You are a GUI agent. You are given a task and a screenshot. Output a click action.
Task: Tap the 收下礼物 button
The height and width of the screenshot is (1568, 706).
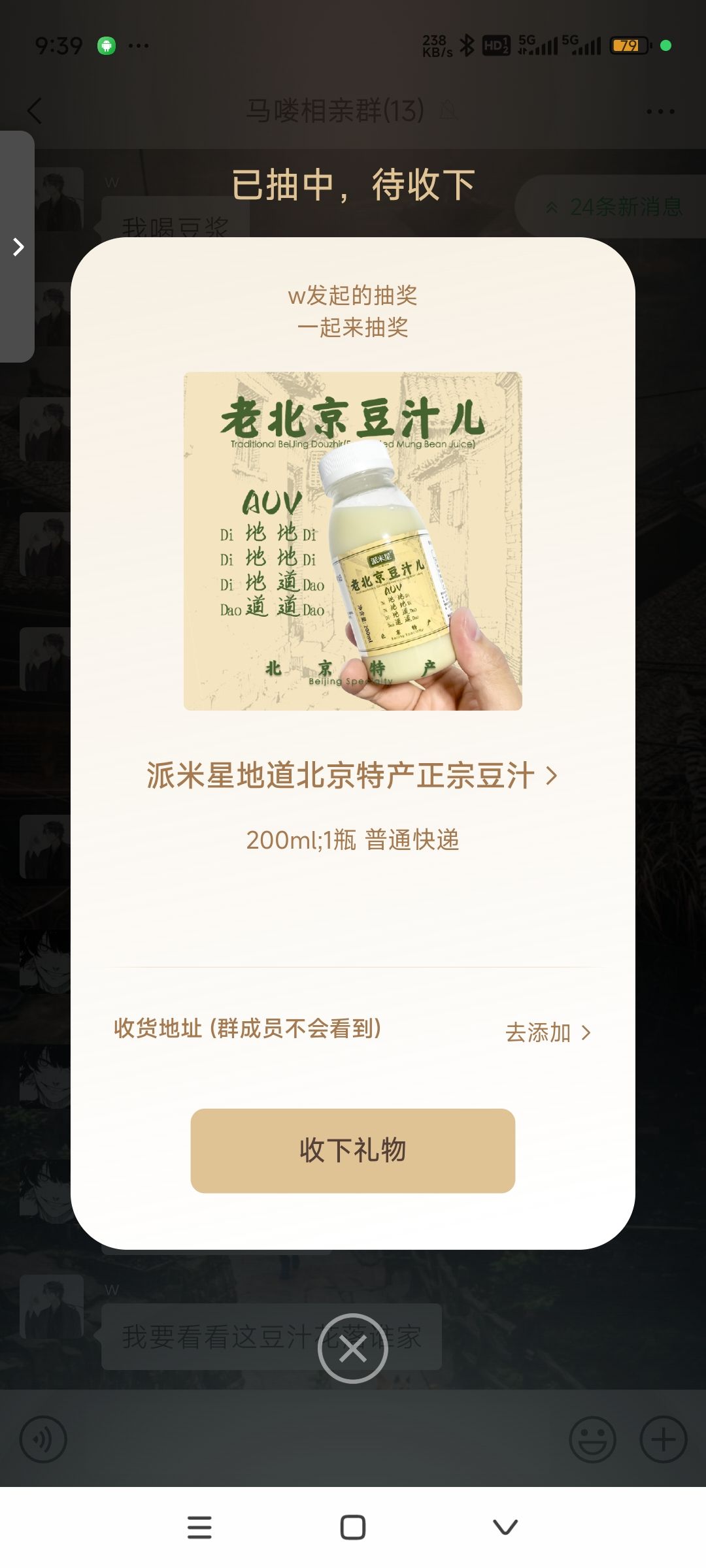[353, 1151]
